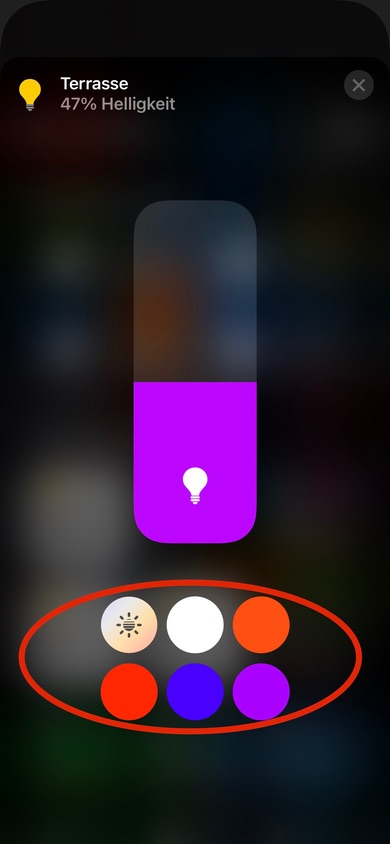Select the purple color preset

261,692
